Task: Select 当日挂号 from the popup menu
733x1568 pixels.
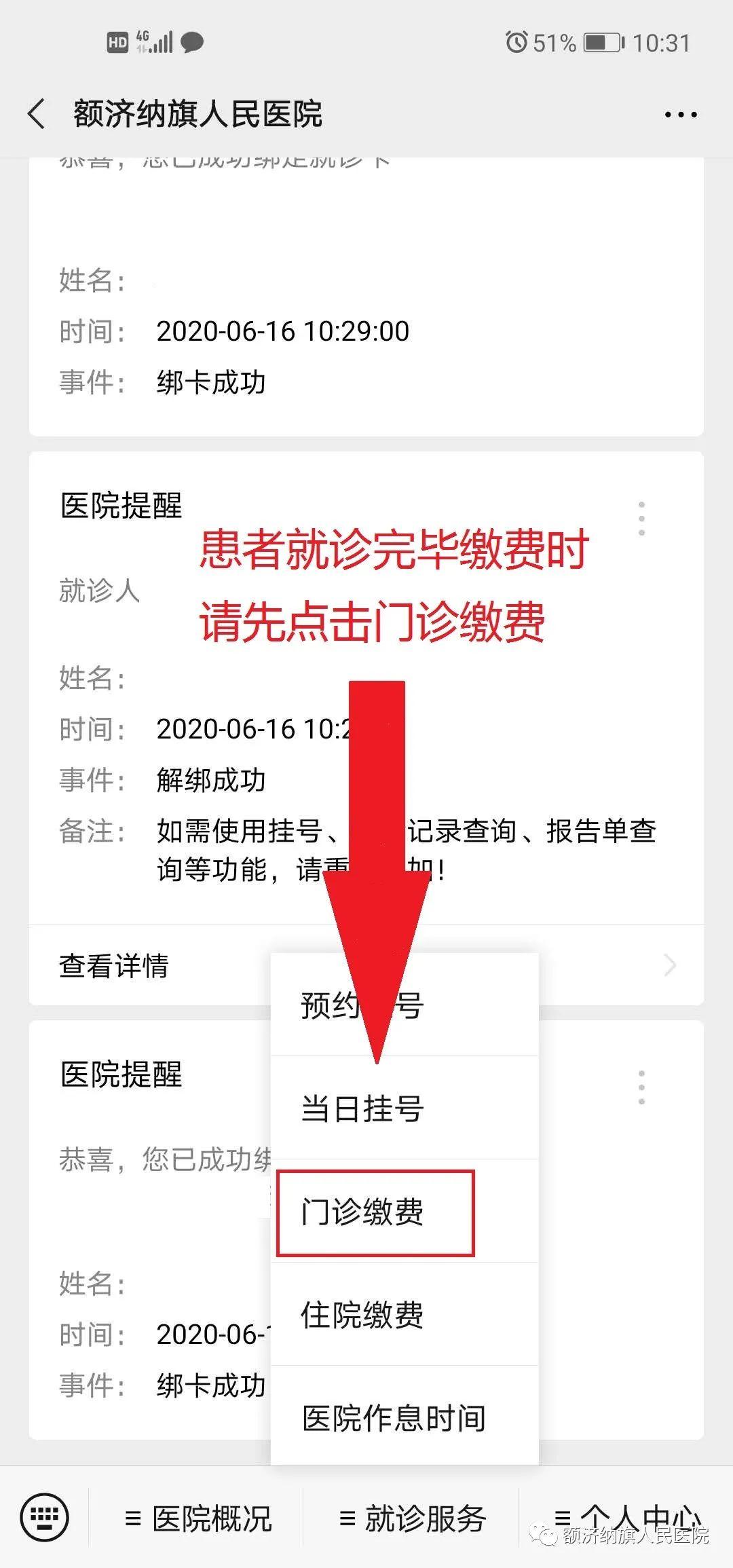Action: [362, 1108]
